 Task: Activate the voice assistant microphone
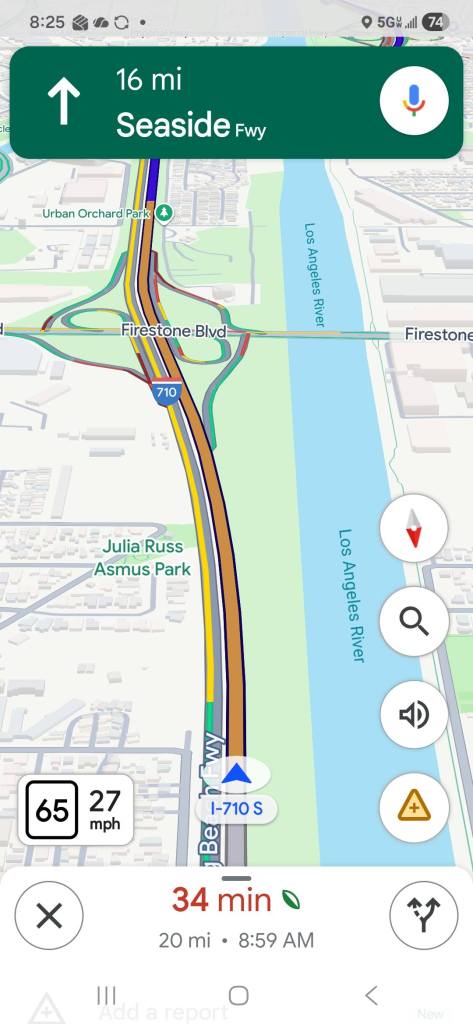click(414, 101)
